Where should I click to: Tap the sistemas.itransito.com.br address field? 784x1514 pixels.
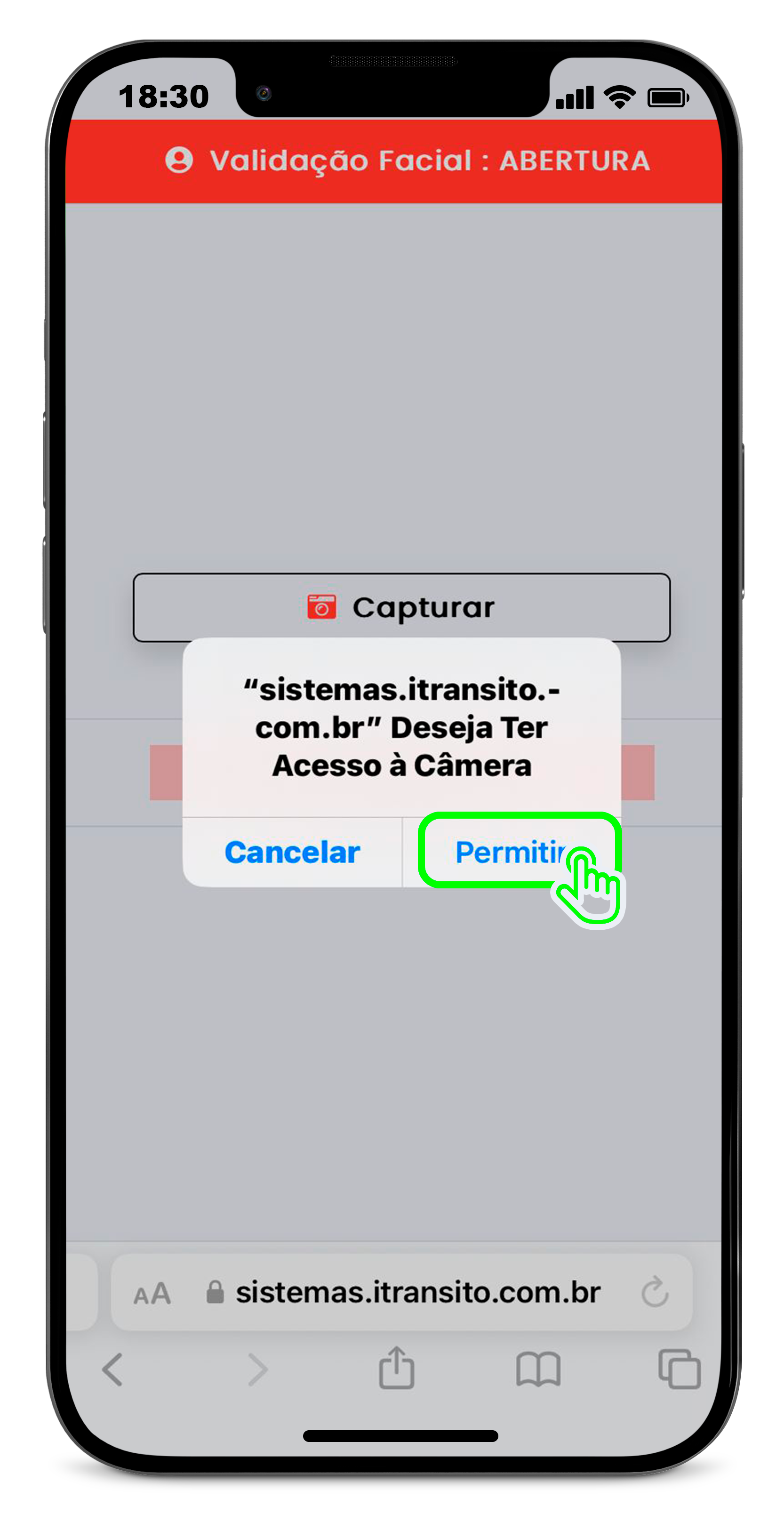pos(401,1292)
